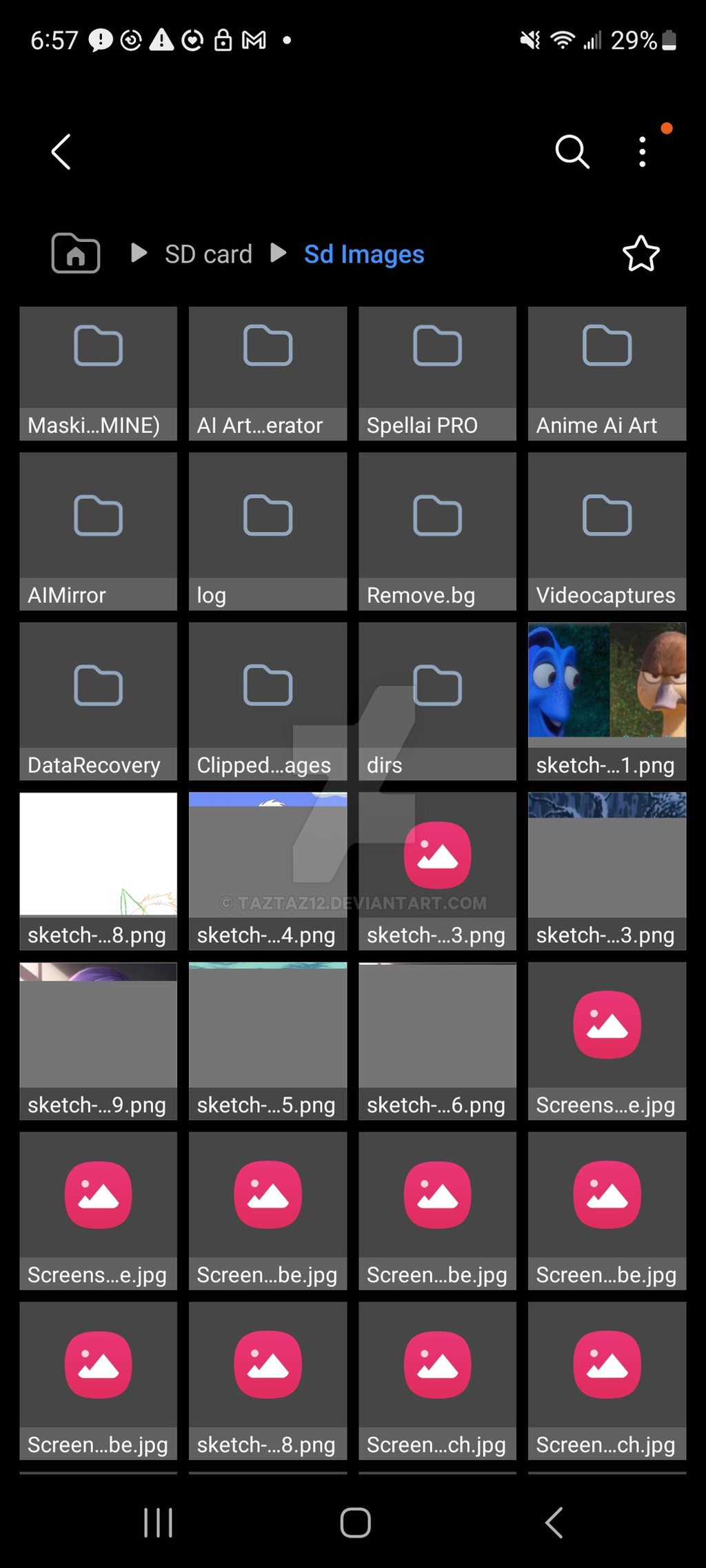Add Sd Images folder to favorites star
Viewport: 706px width, 1568px height.
641,254
